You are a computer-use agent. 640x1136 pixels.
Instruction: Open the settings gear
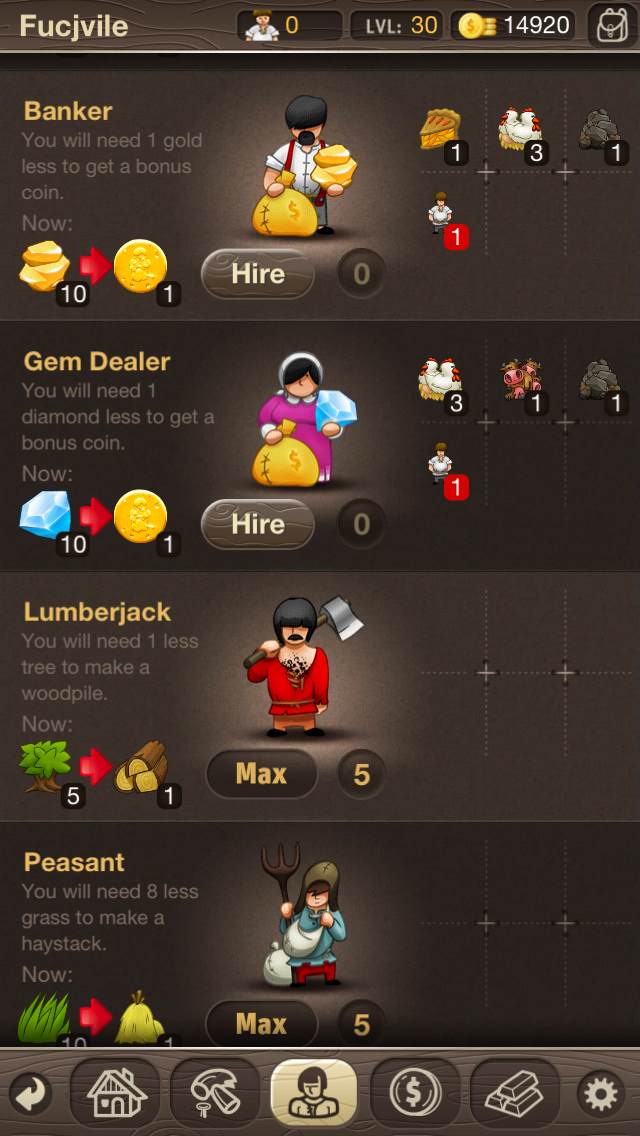point(601,1095)
